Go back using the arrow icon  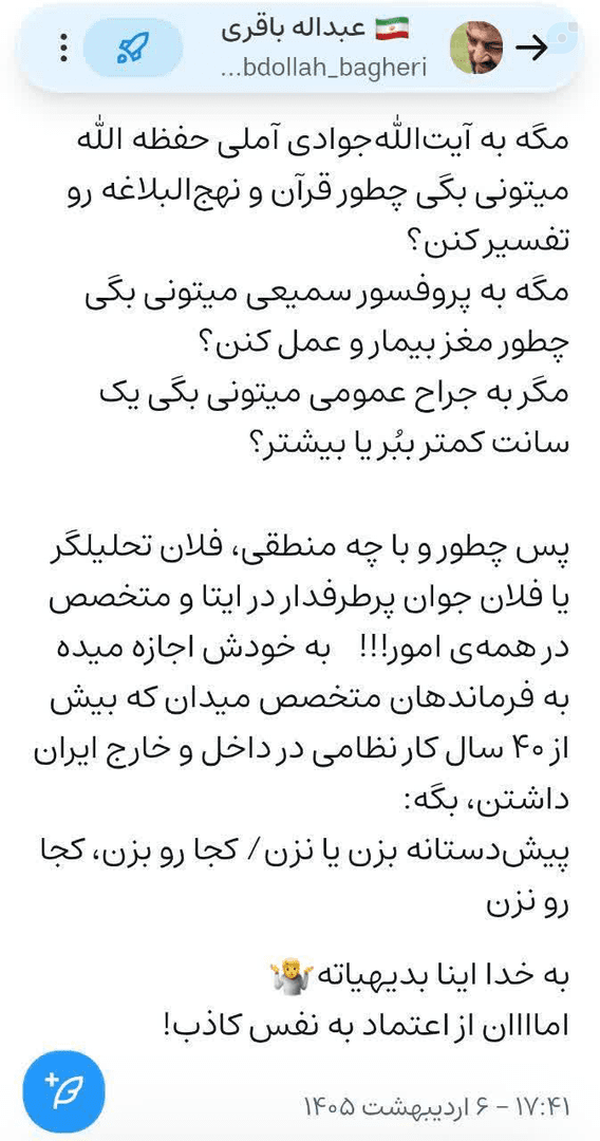[532, 48]
